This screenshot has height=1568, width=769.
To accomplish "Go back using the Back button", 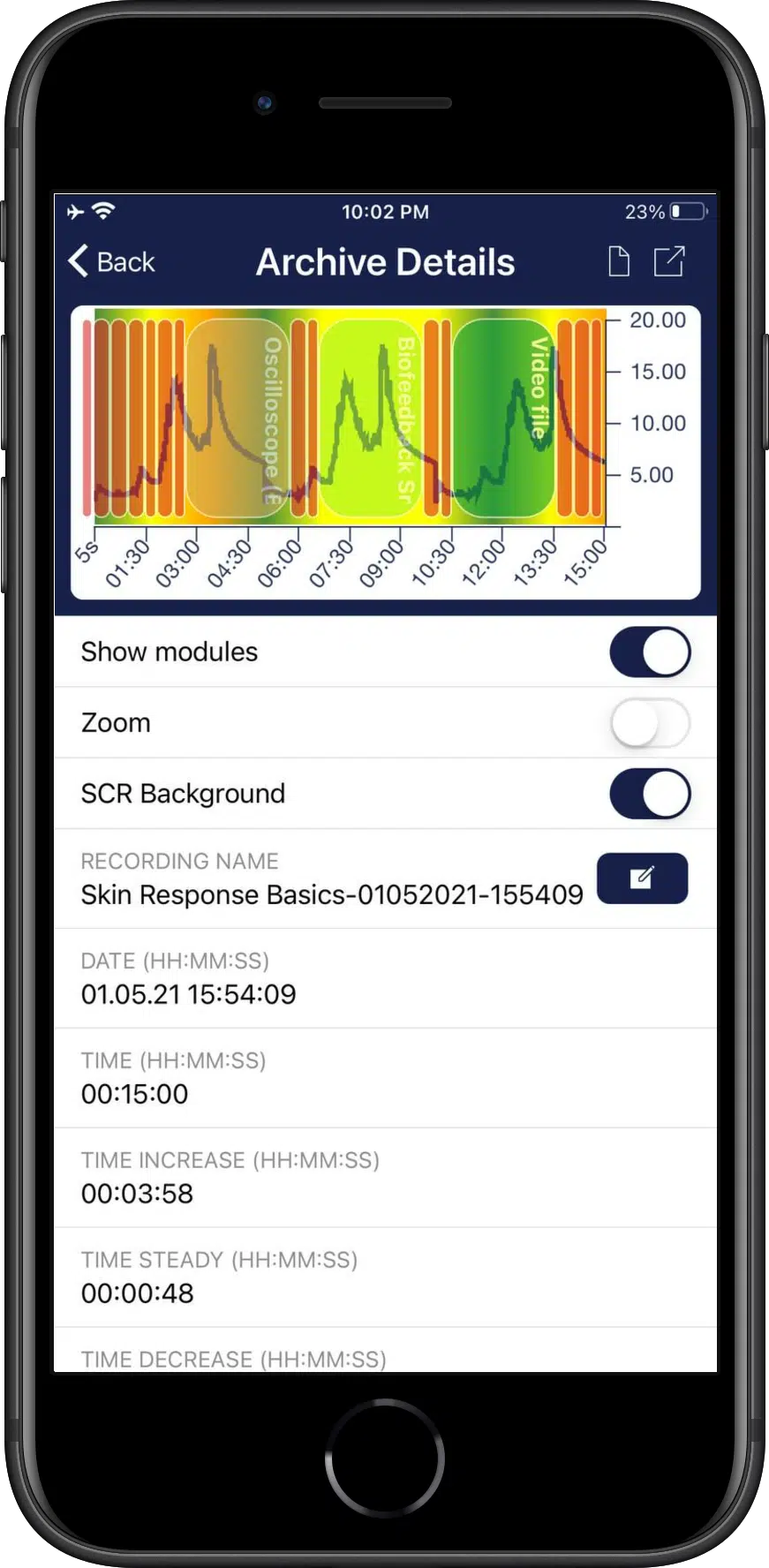I will coord(110,261).
